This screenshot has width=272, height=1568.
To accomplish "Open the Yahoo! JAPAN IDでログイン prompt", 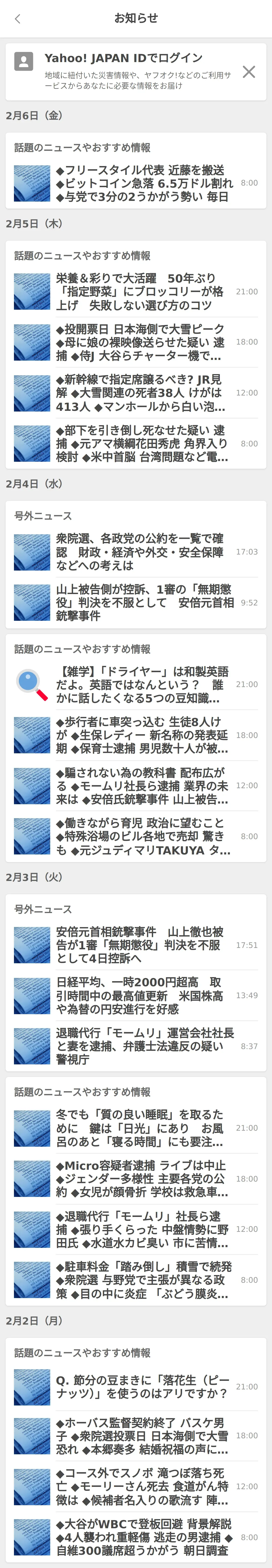I will (123, 58).
